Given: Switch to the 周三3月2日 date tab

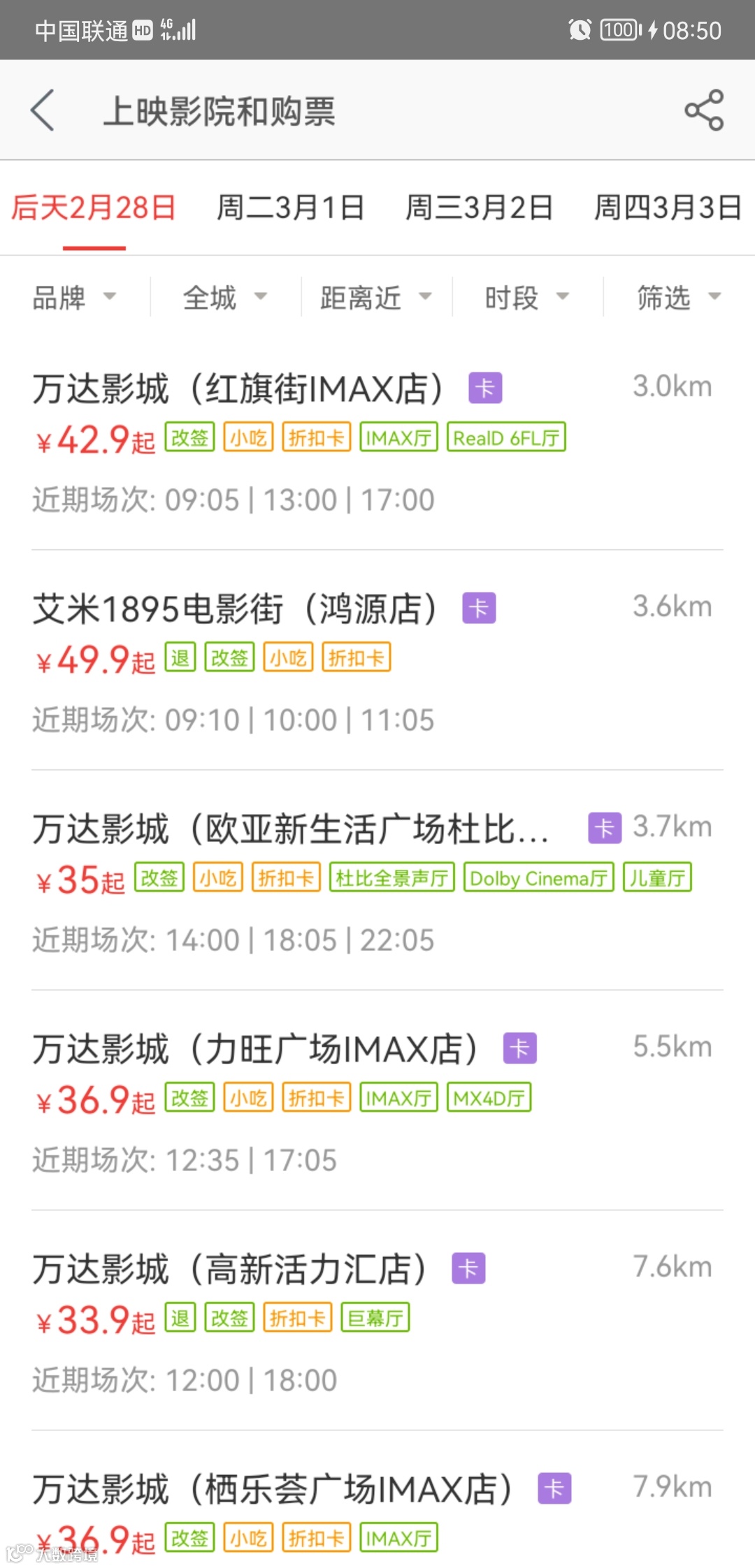Looking at the screenshot, I should (479, 208).
